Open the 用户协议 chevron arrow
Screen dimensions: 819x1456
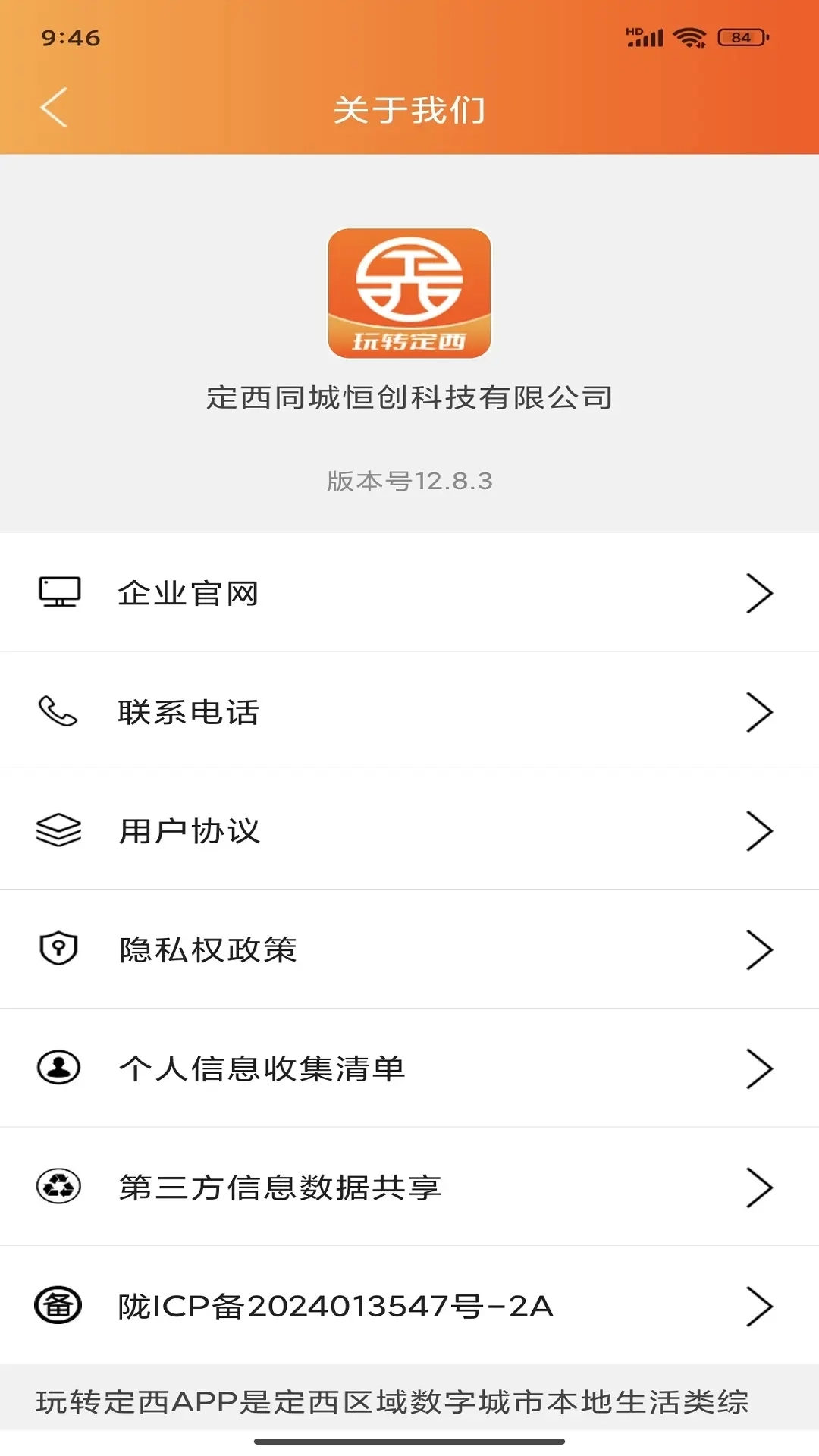[761, 830]
